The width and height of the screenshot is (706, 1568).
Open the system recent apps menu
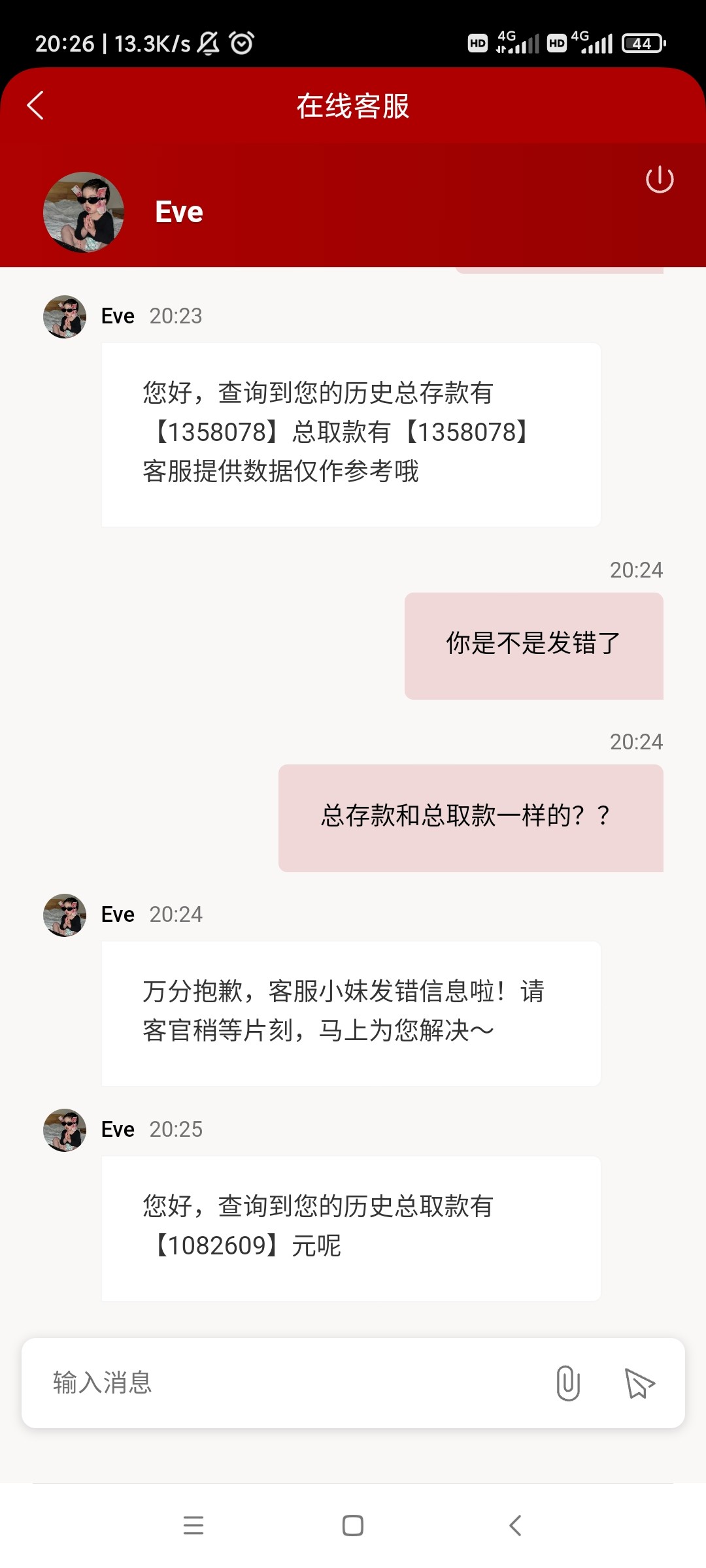(193, 1526)
